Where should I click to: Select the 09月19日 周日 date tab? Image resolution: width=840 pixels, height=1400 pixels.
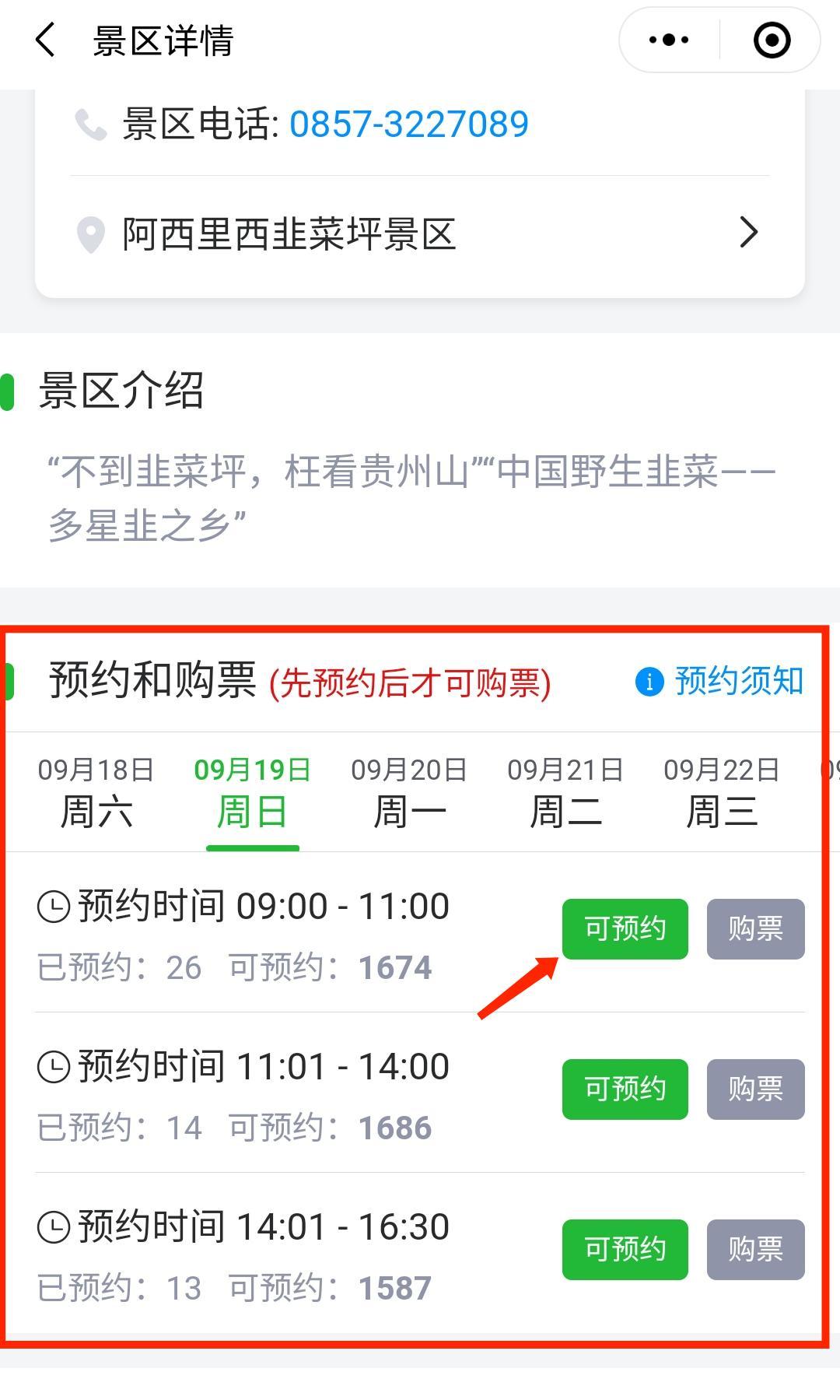click(252, 792)
